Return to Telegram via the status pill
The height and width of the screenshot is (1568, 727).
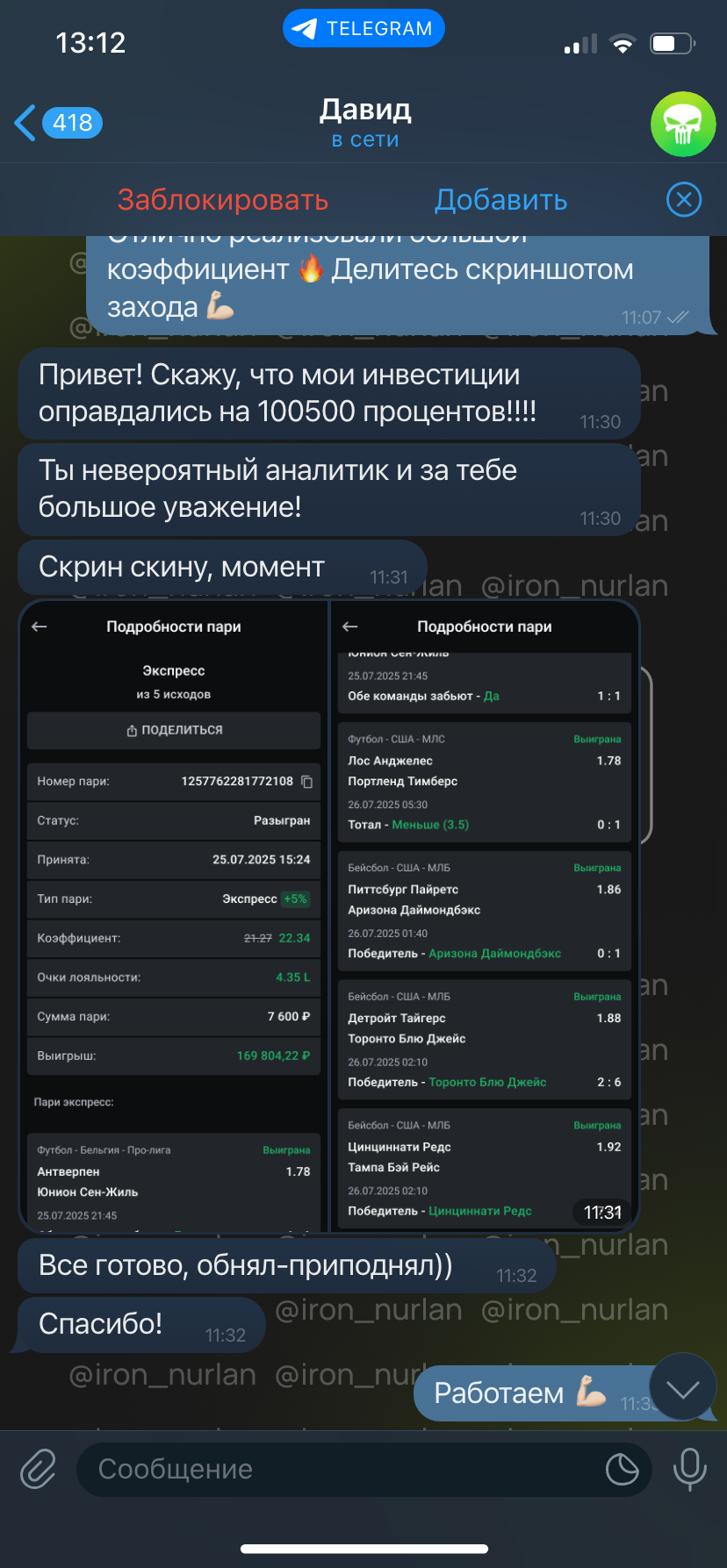click(363, 29)
